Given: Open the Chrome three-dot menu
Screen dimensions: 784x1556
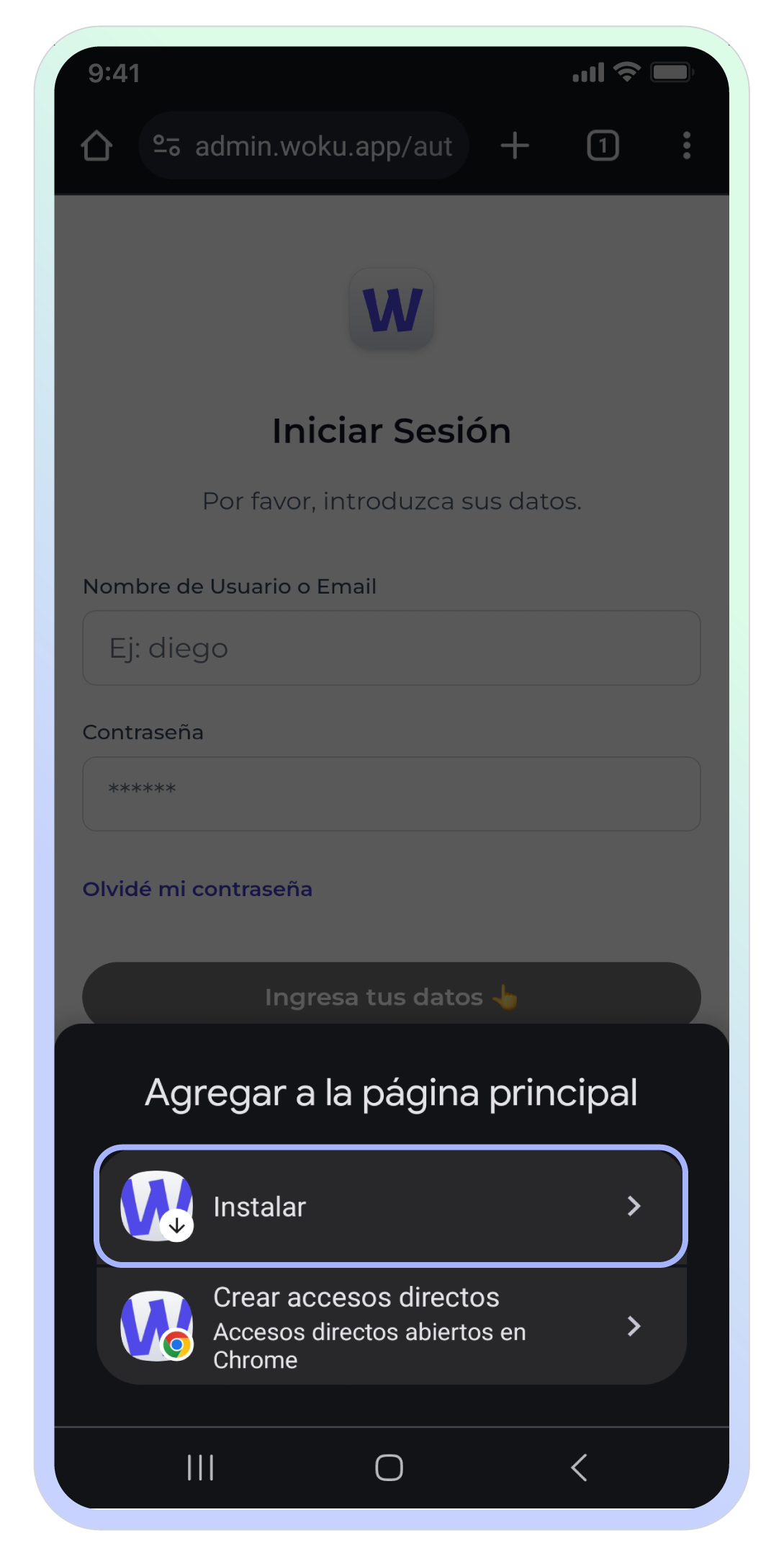Looking at the screenshot, I should (687, 145).
